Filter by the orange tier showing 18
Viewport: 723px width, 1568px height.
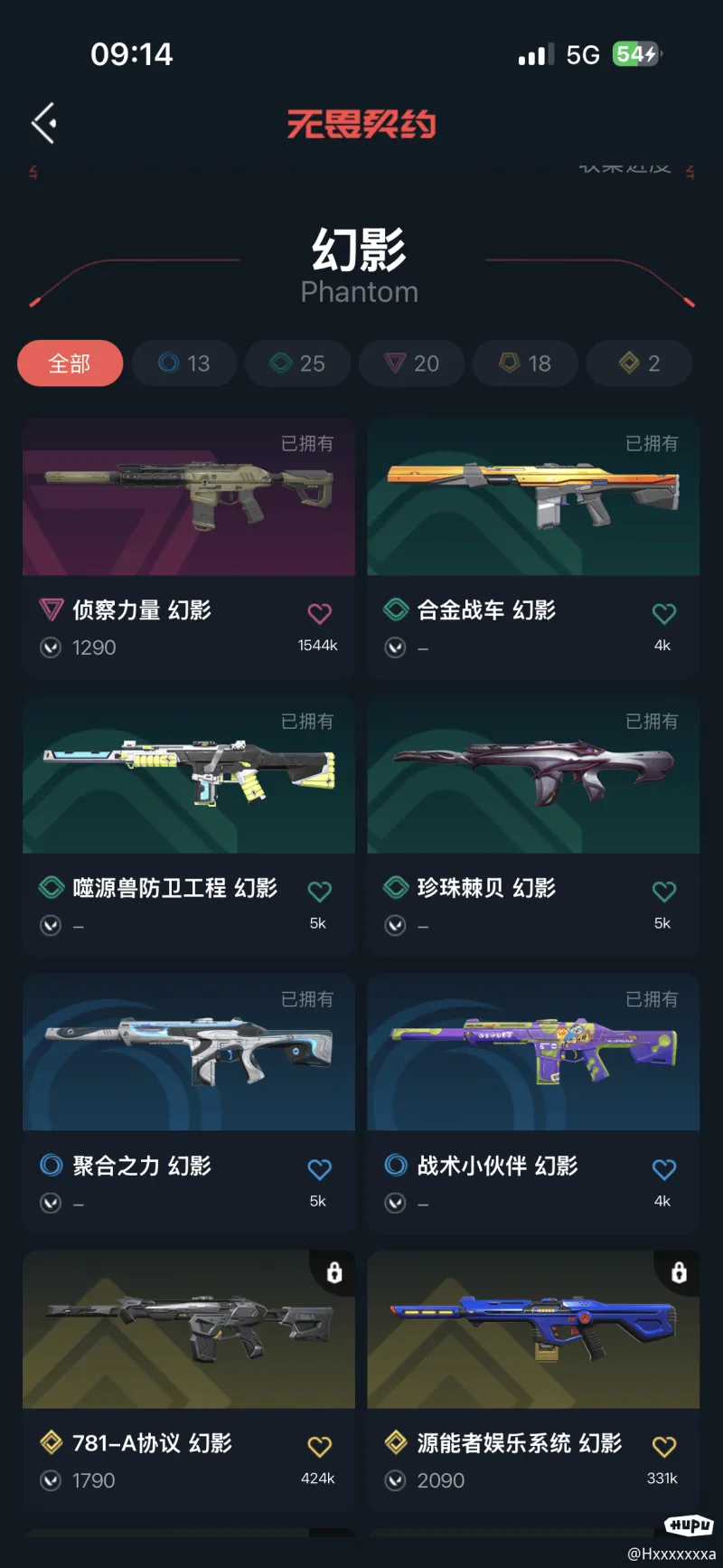point(525,364)
